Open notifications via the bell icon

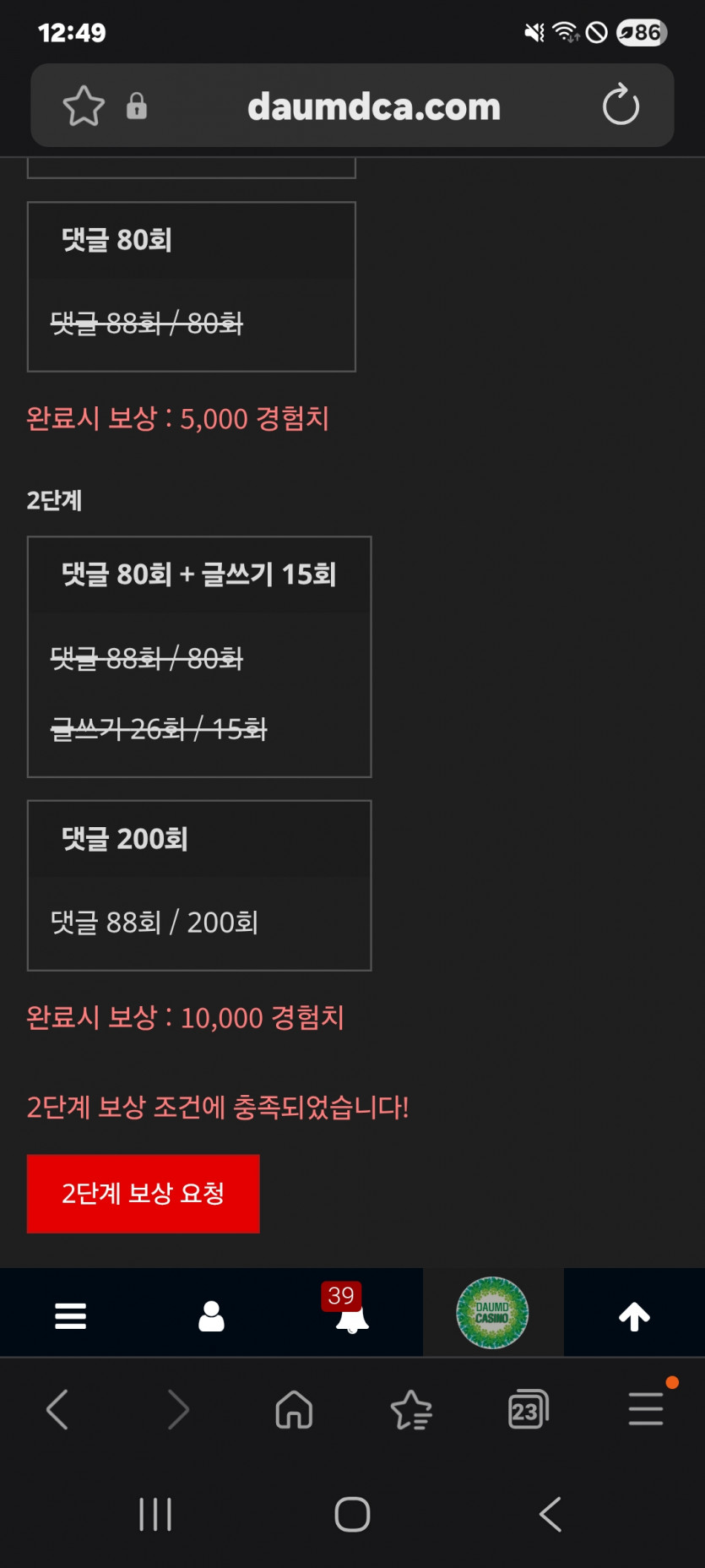click(350, 1318)
